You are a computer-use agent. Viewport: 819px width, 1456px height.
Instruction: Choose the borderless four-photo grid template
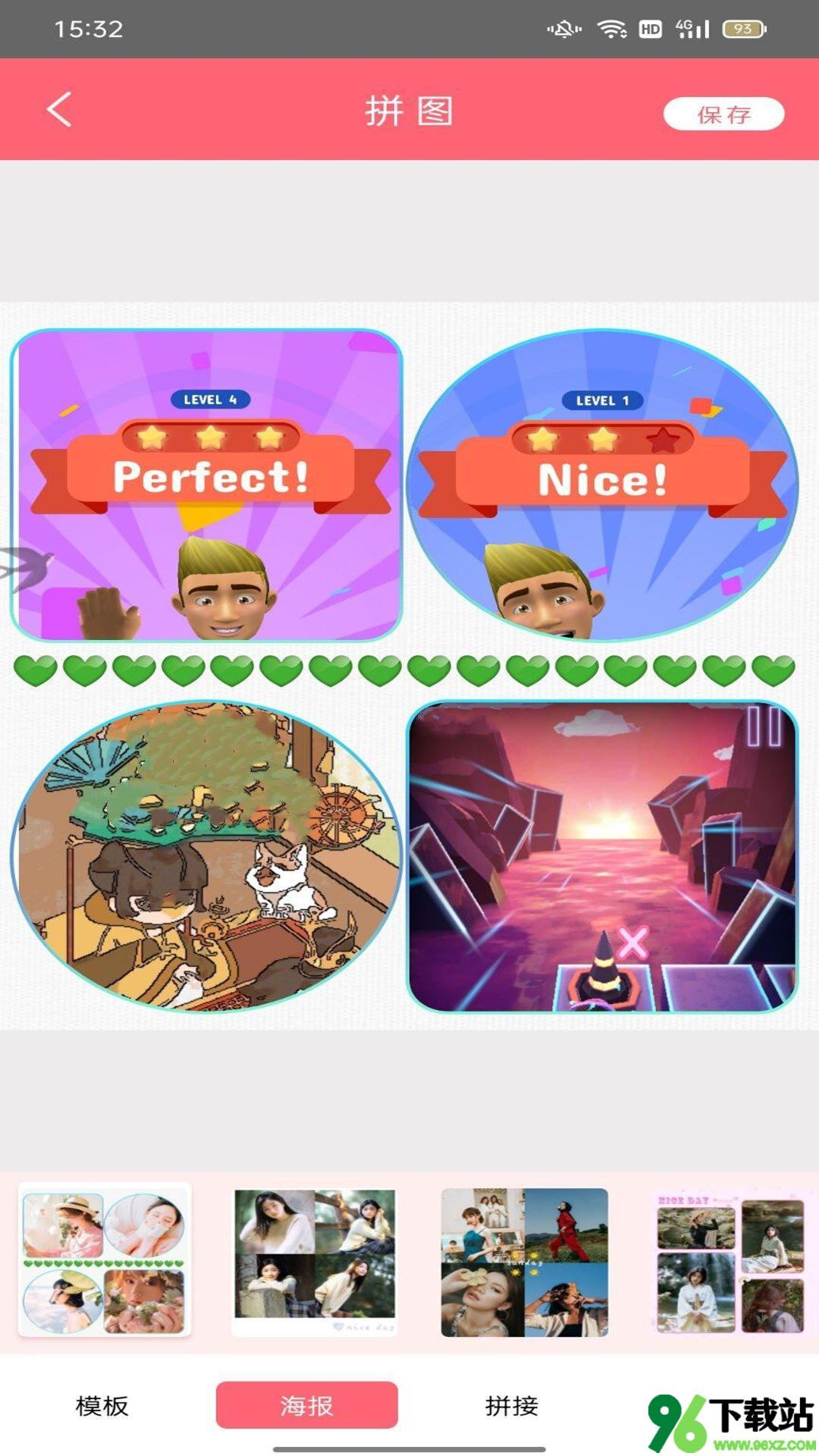point(524,1262)
